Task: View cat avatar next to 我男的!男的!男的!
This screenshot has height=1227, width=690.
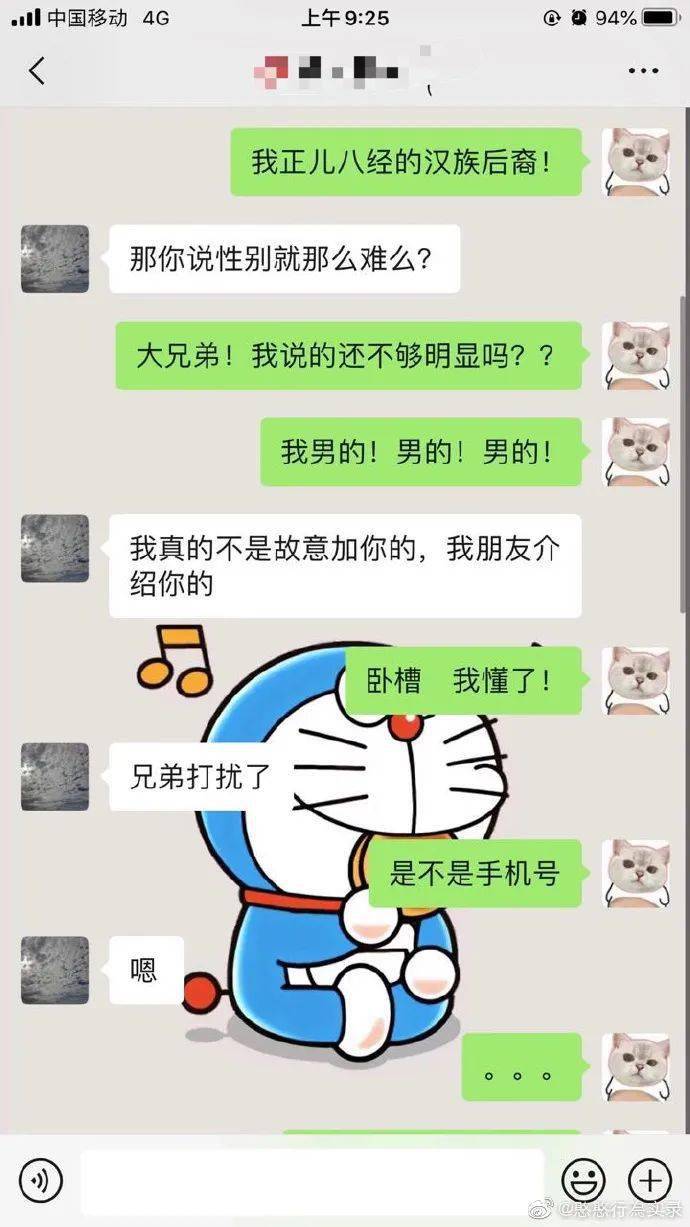Action: coord(635,452)
